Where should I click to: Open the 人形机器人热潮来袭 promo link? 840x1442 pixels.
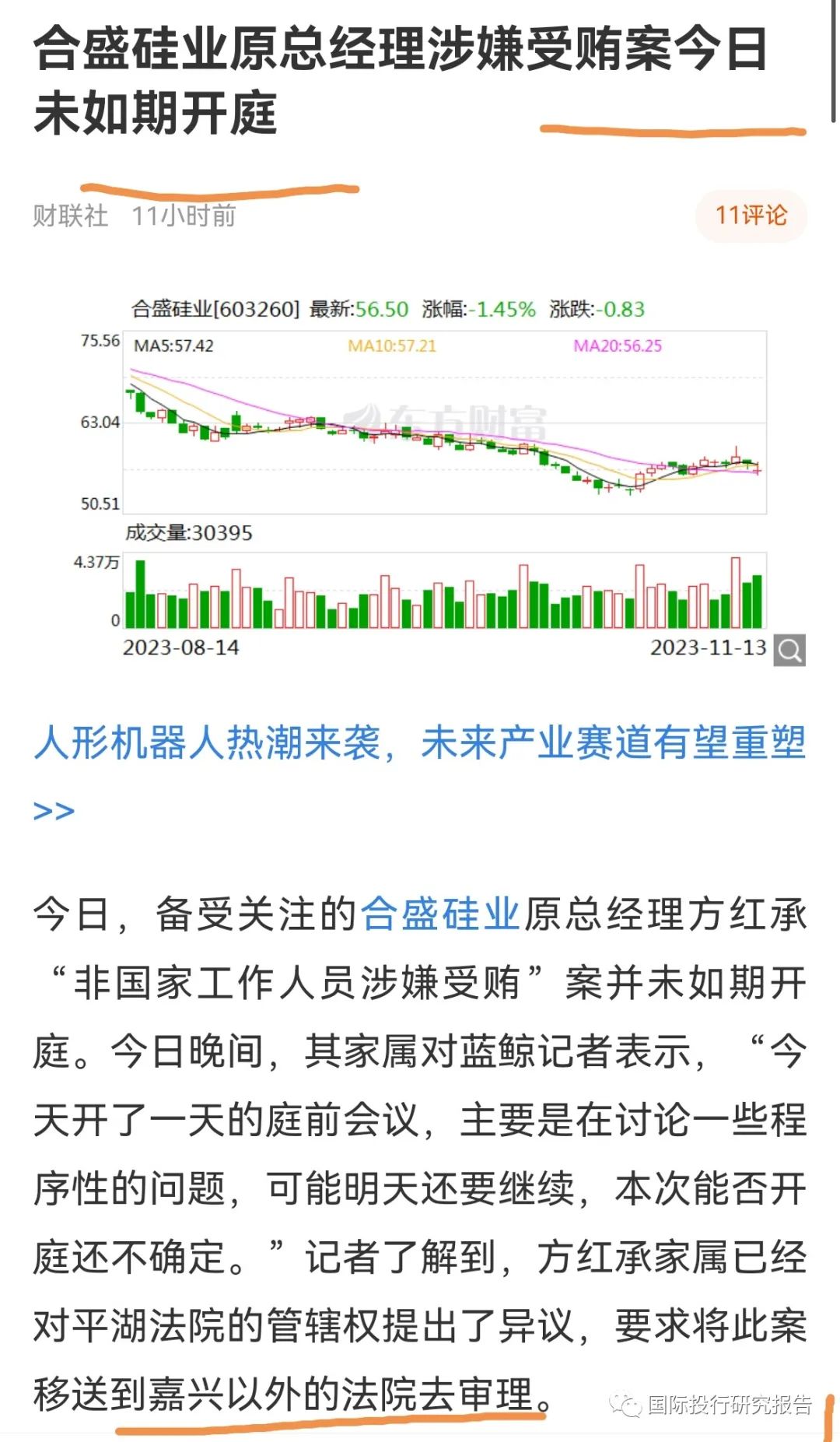coord(418,743)
